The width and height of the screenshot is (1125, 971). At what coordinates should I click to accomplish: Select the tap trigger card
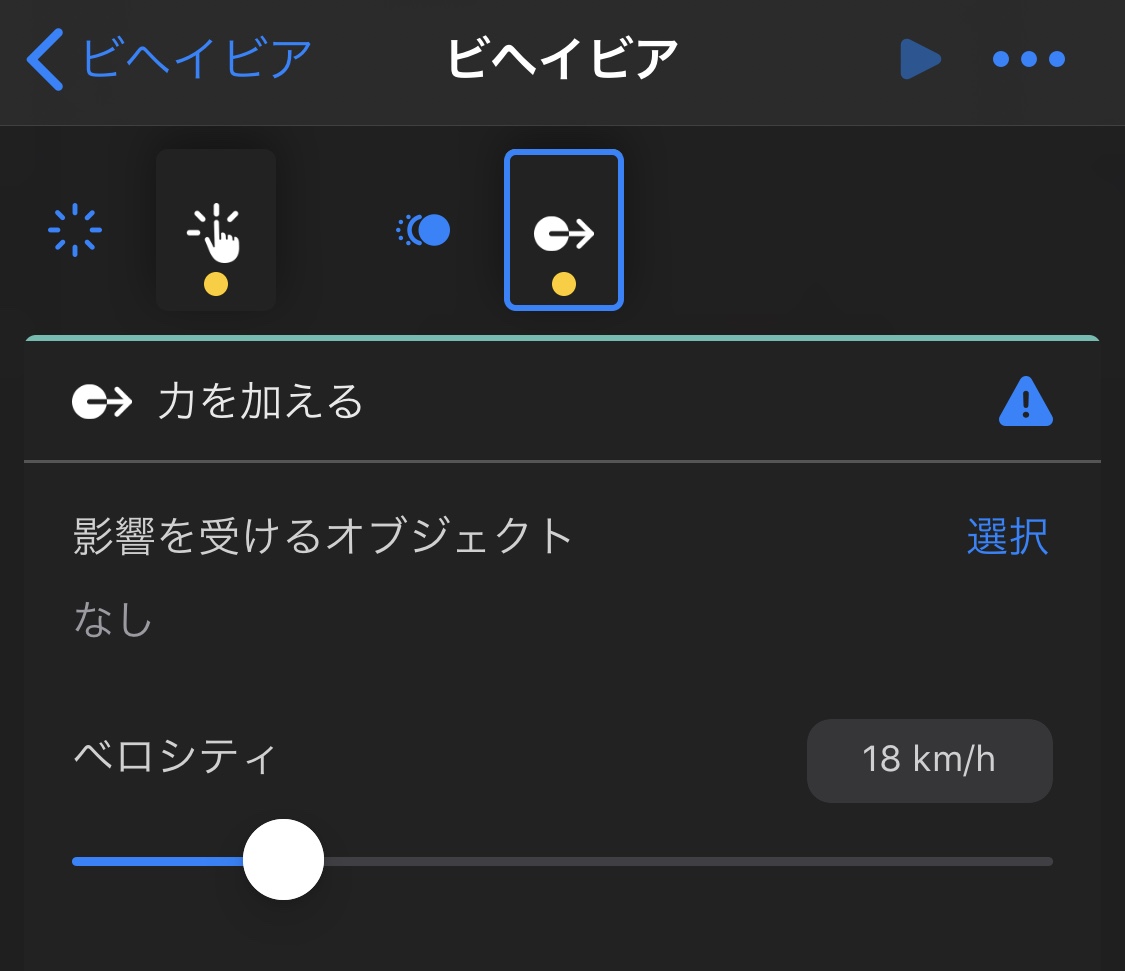(216, 230)
